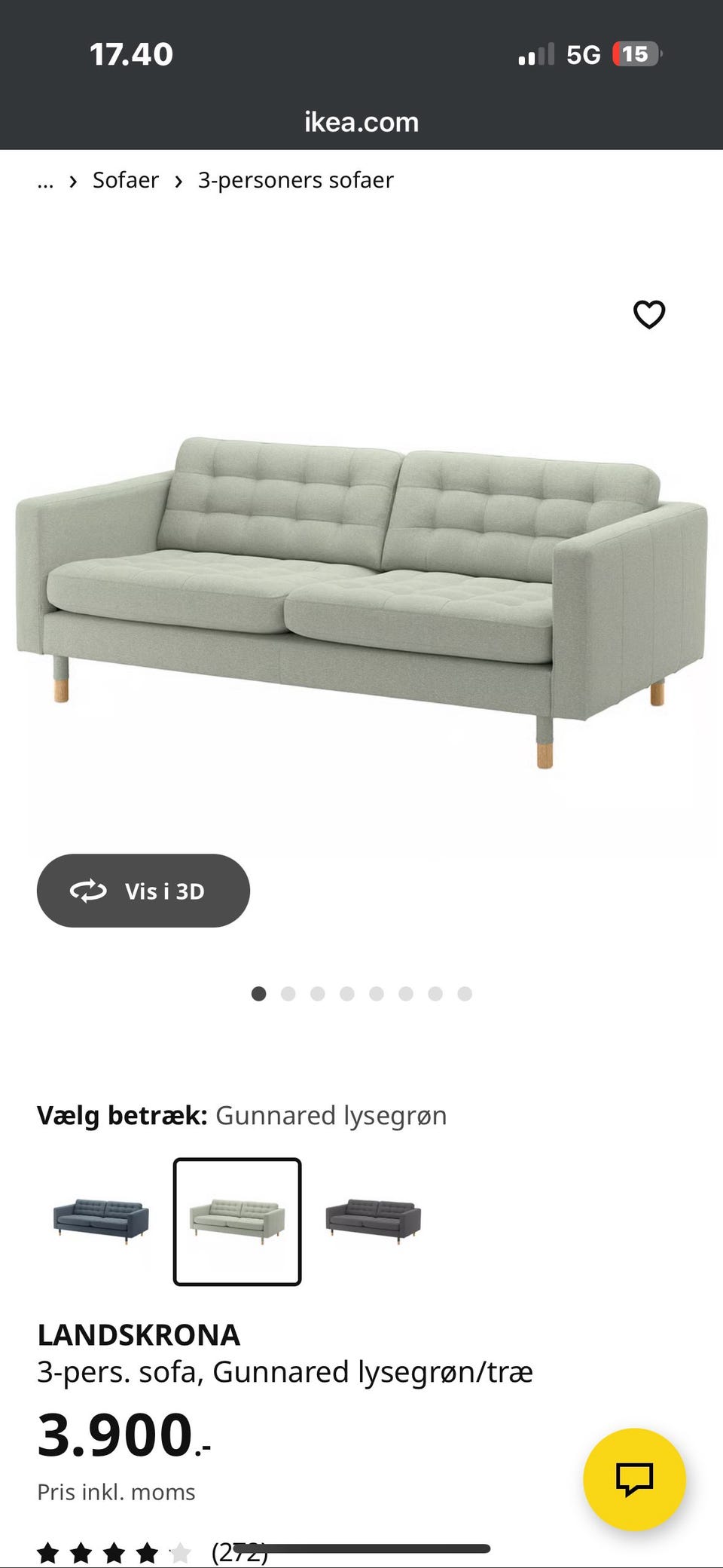Click the battery indicator showing 15
This screenshot has width=723, height=1568.
pos(635,53)
